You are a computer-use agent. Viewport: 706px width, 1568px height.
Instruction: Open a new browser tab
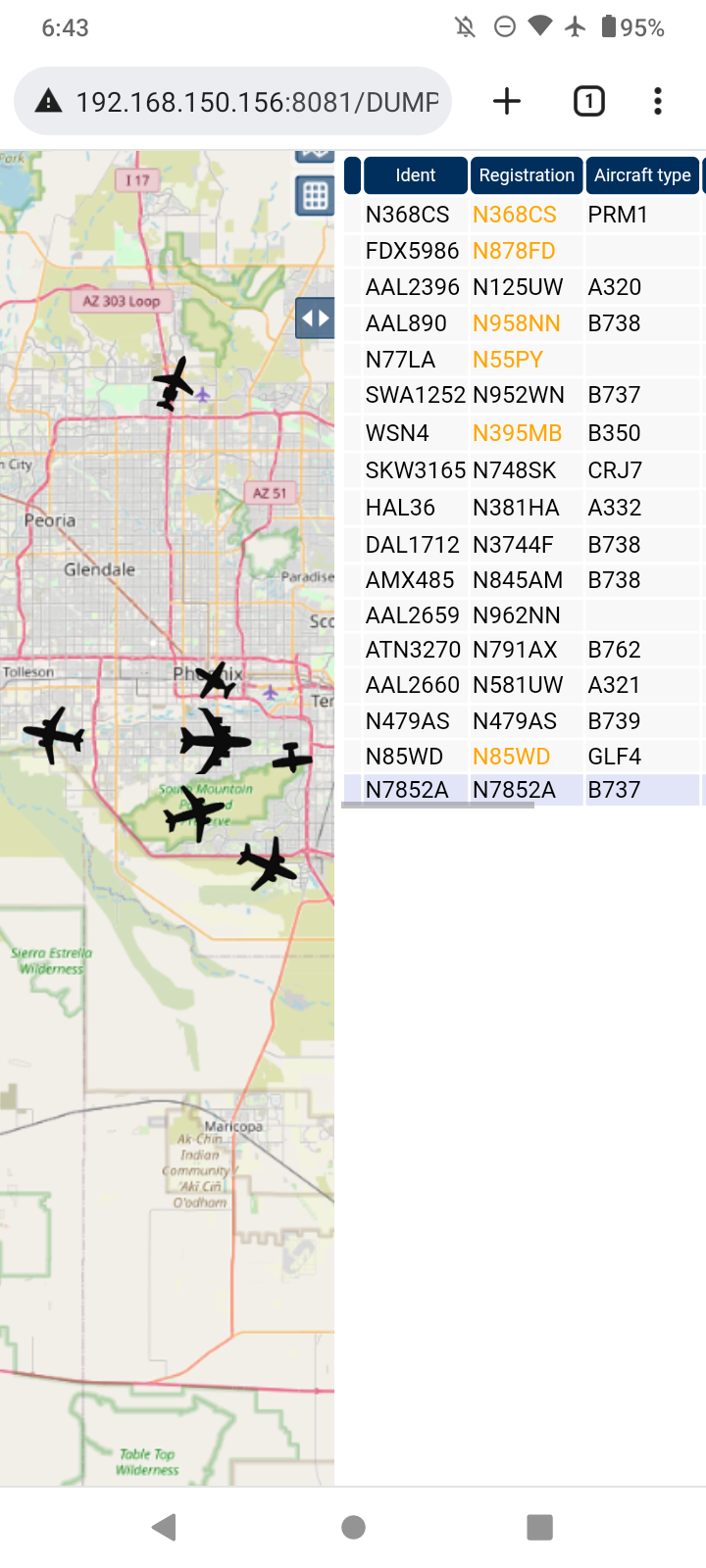pos(507,101)
